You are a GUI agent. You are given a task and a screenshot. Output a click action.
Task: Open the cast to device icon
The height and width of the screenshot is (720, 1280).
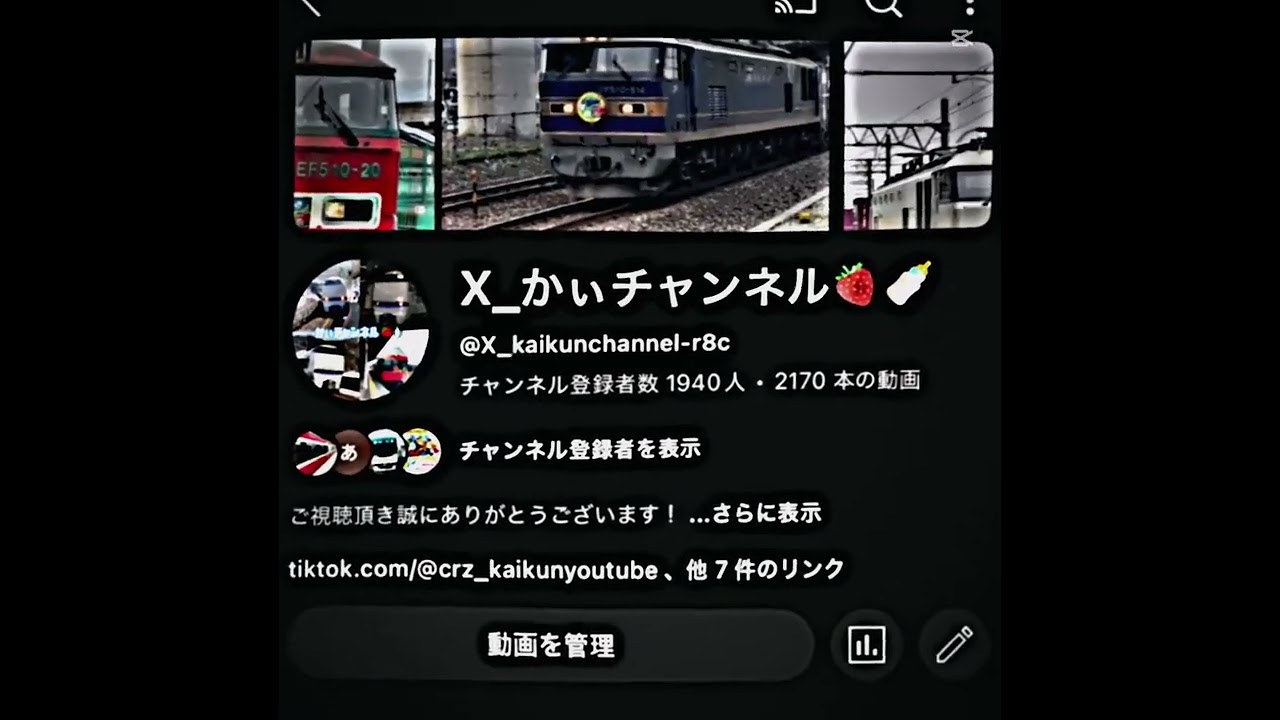[796, 6]
